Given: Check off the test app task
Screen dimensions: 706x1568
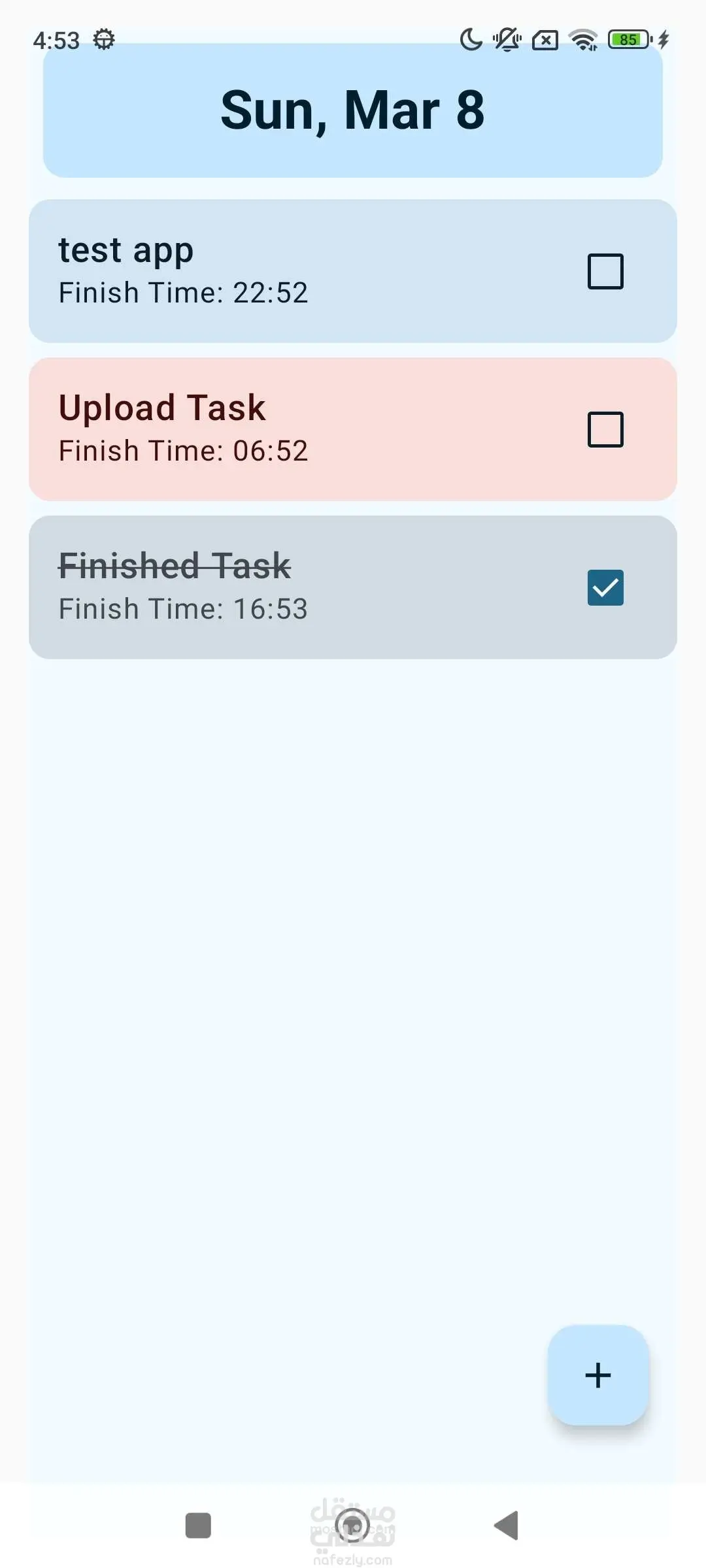Looking at the screenshot, I should (605, 271).
